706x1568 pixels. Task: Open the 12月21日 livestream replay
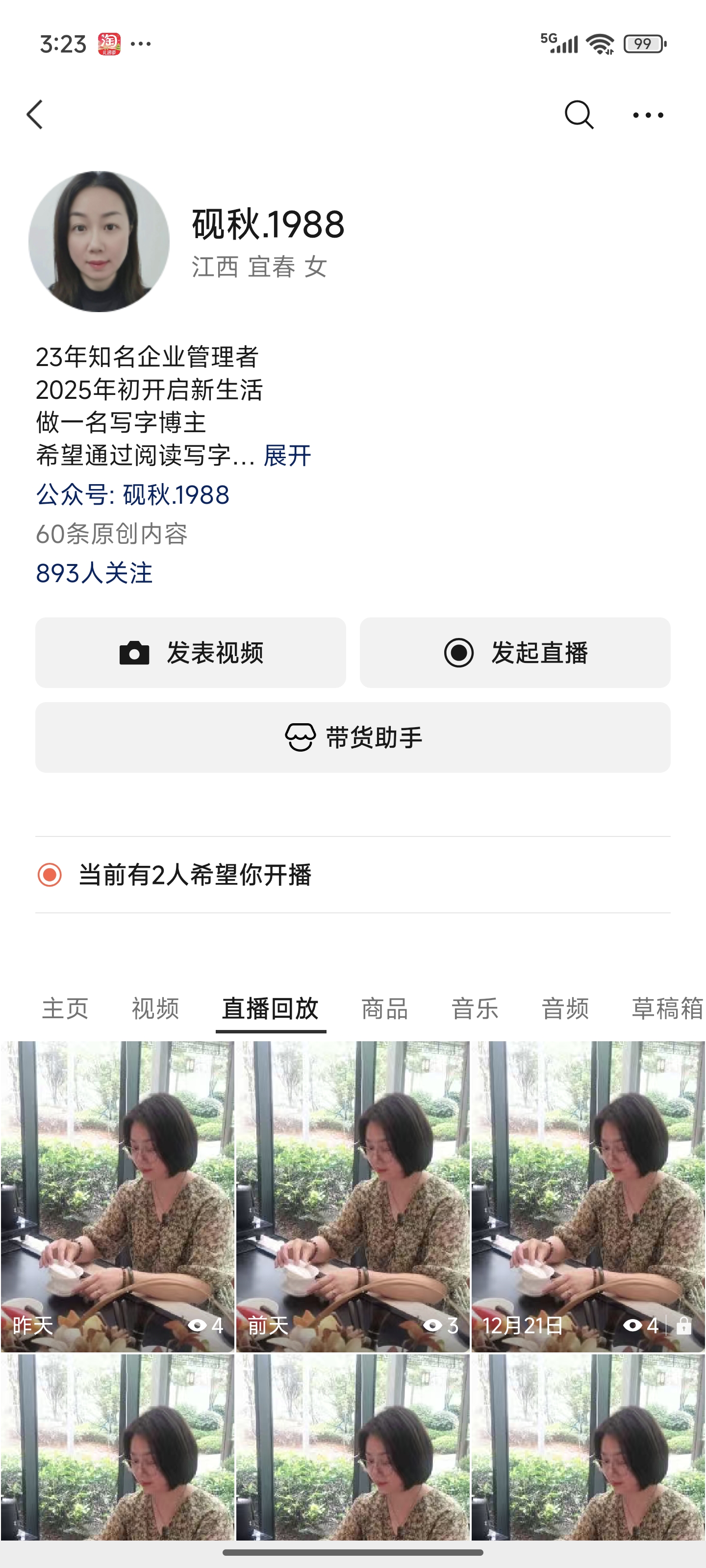tap(588, 1196)
